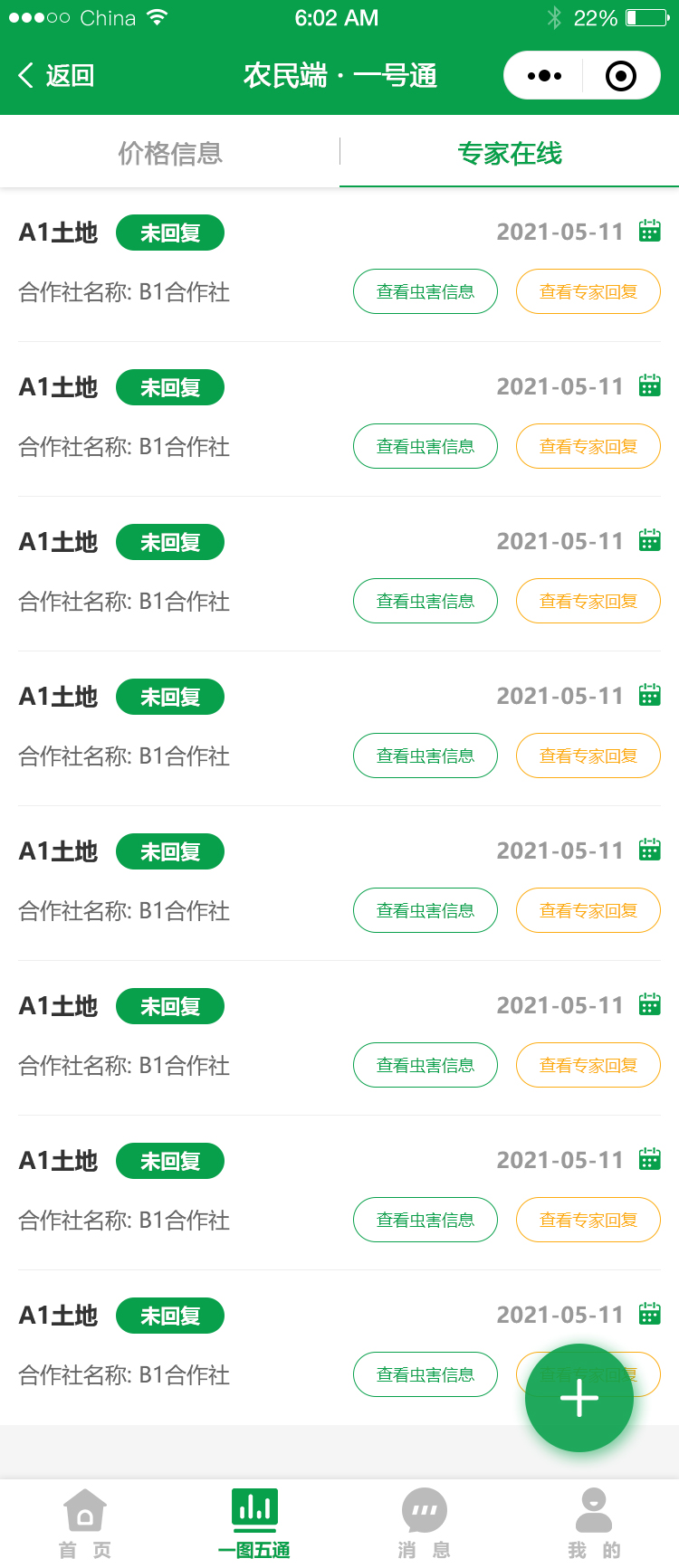This screenshot has height=1568, width=679.
Task: Tap the calendar icon on the last list entry
Action: point(649,1314)
